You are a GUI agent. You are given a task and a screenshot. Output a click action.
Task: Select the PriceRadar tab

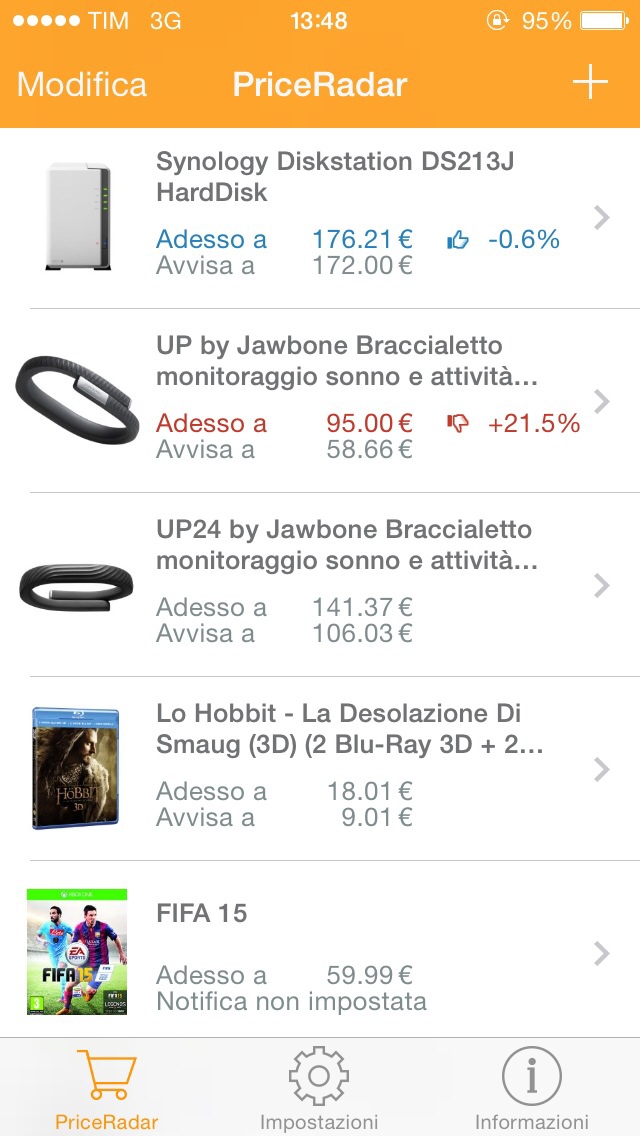pos(107,1088)
